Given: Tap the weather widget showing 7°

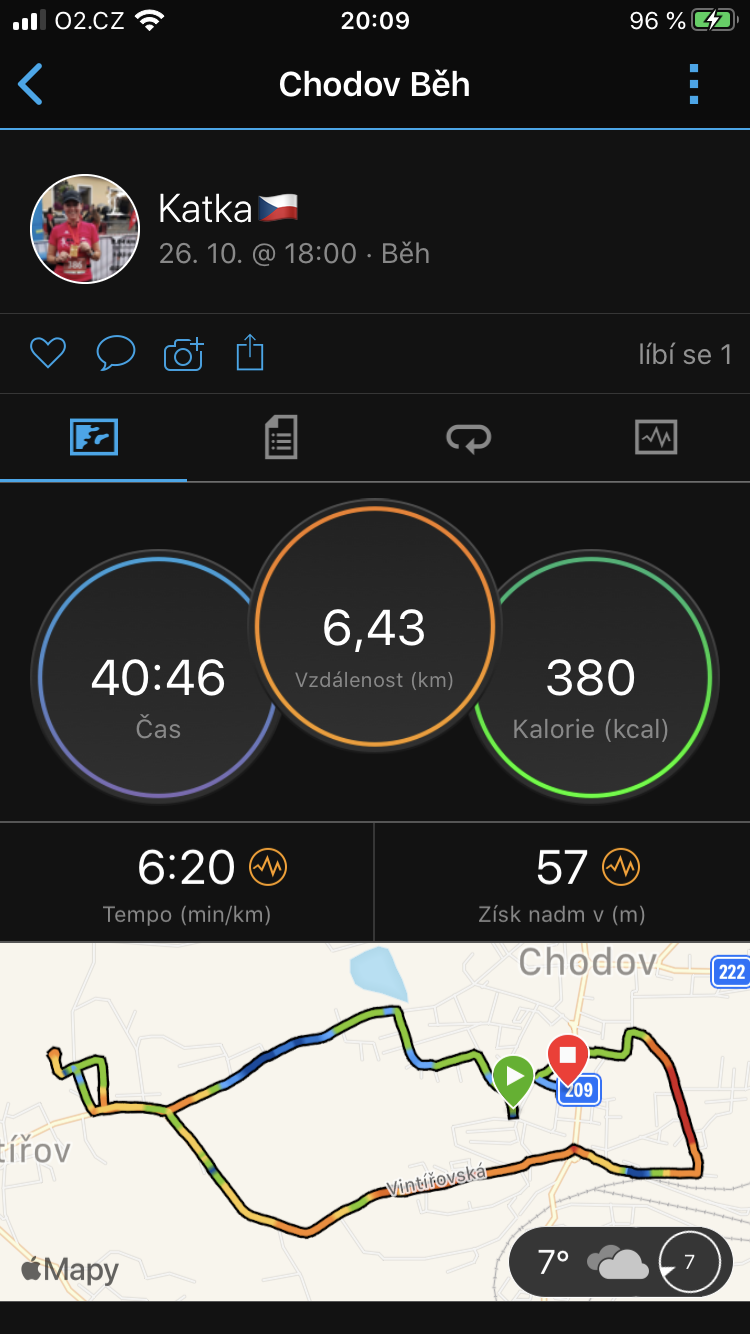Looking at the screenshot, I should (620, 1262).
